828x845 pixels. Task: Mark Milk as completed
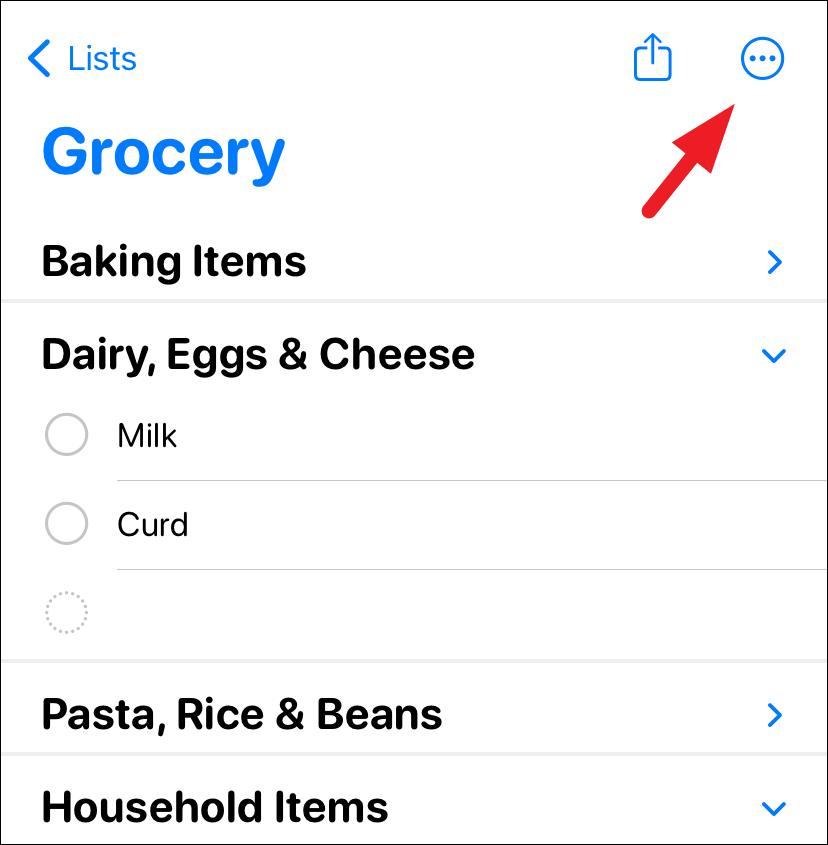[x=67, y=436]
